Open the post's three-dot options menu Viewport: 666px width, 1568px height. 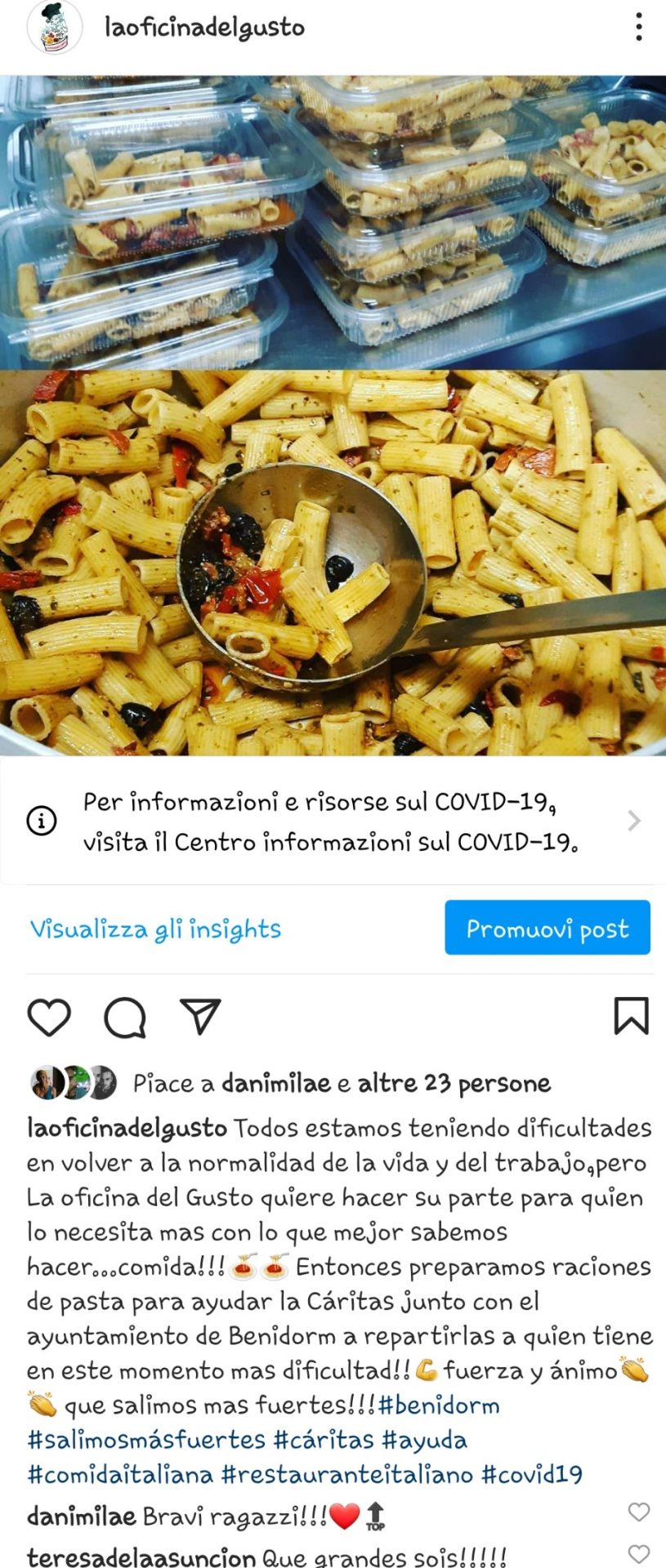click(x=639, y=27)
